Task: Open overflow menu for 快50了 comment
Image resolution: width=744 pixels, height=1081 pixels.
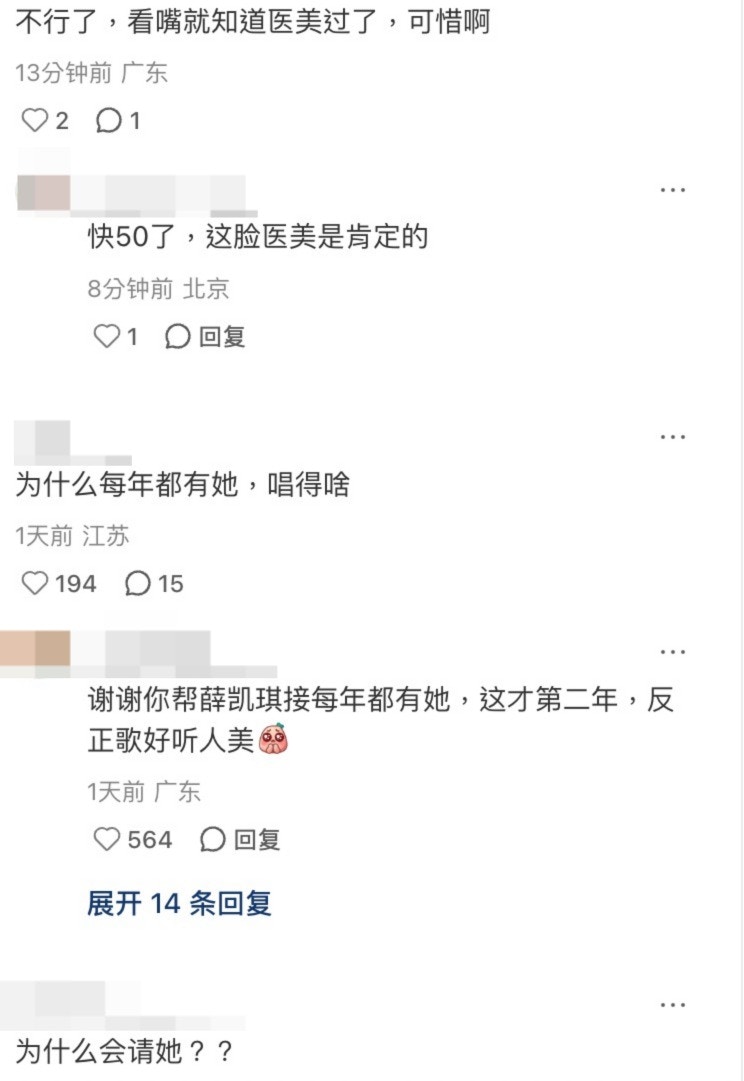Action: [x=673, y=189]
